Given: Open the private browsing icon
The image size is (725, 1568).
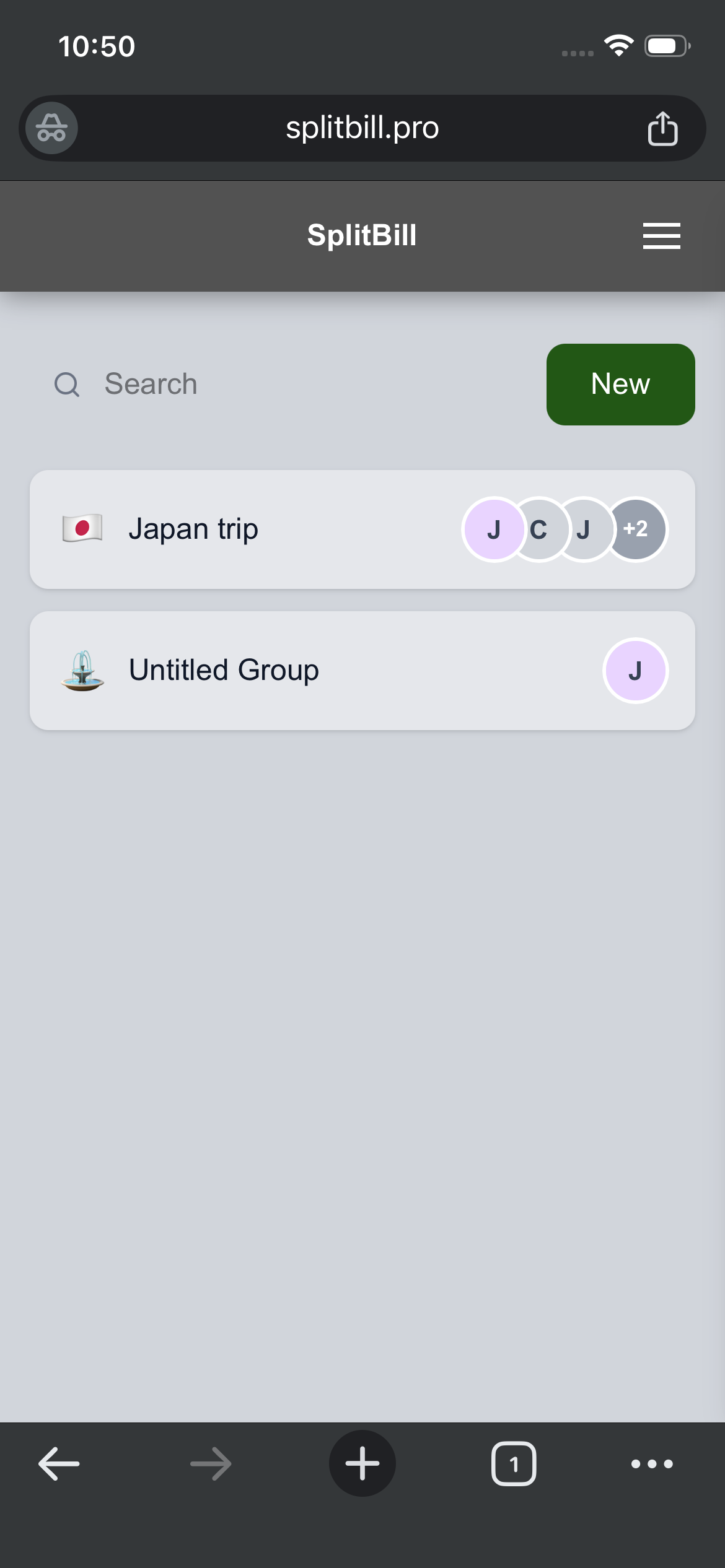Looking at the screenshot, I should pos(52,128).
